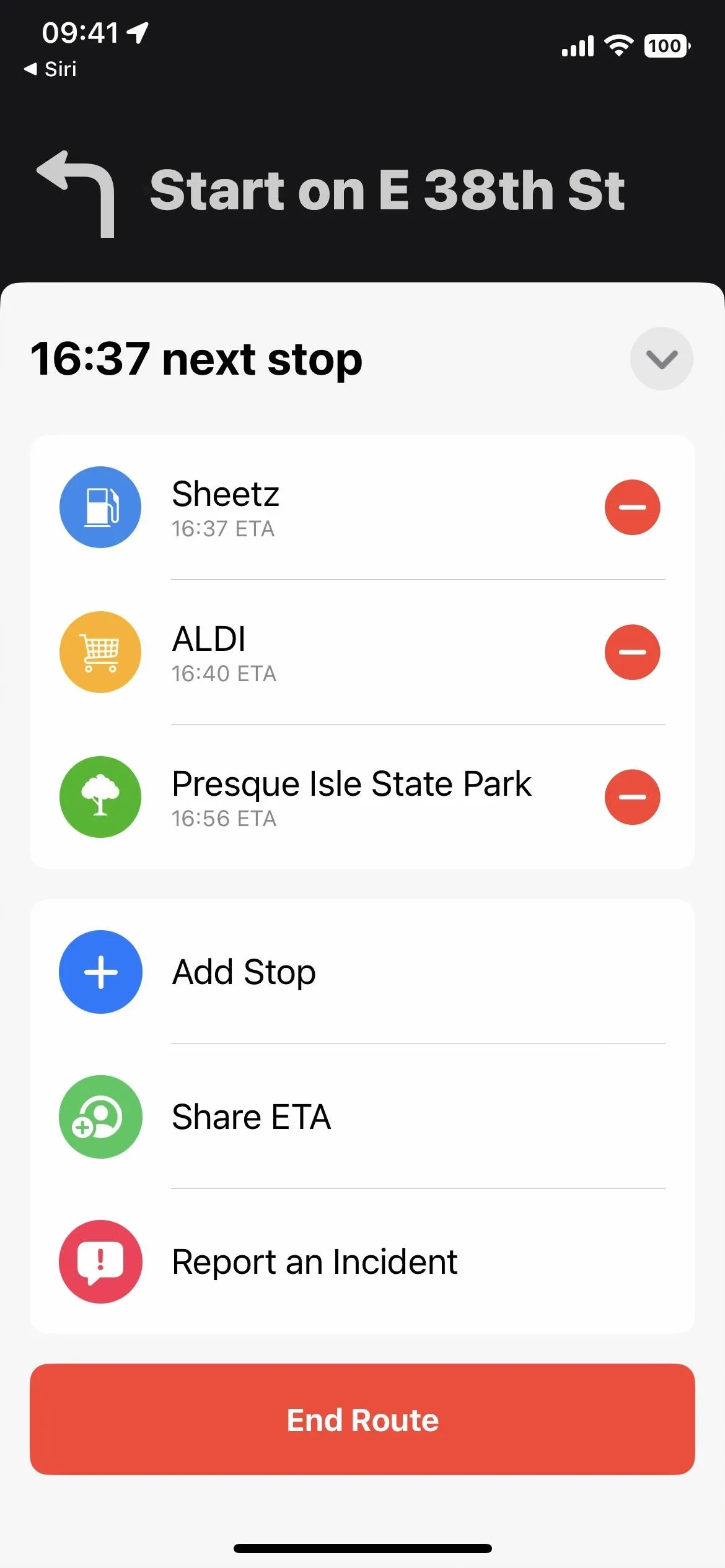Screen dimensions: 725x1568
Task: Open Share ETA
Action: point(362,1117)
